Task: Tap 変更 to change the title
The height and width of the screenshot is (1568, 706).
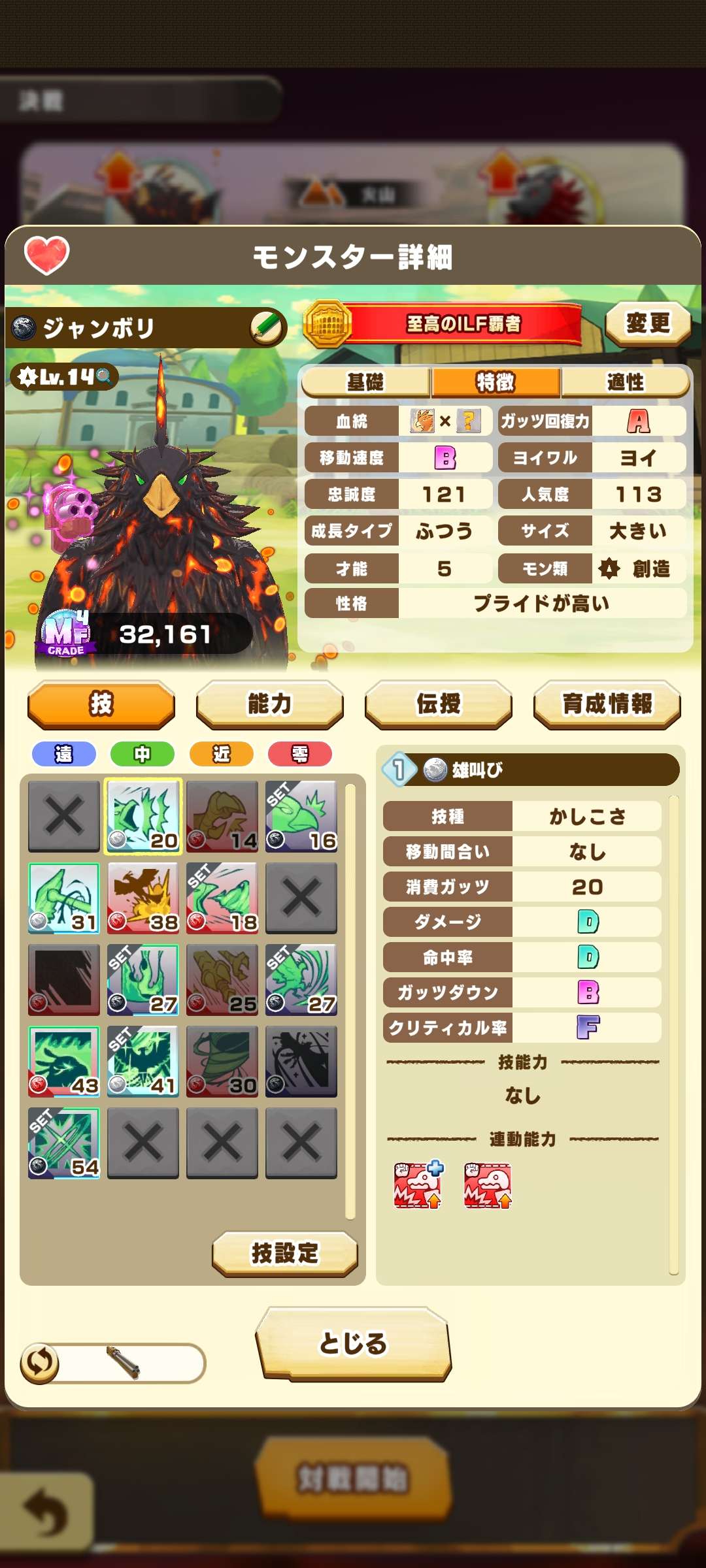Action: pyautogui.click(x=647, y=323)
